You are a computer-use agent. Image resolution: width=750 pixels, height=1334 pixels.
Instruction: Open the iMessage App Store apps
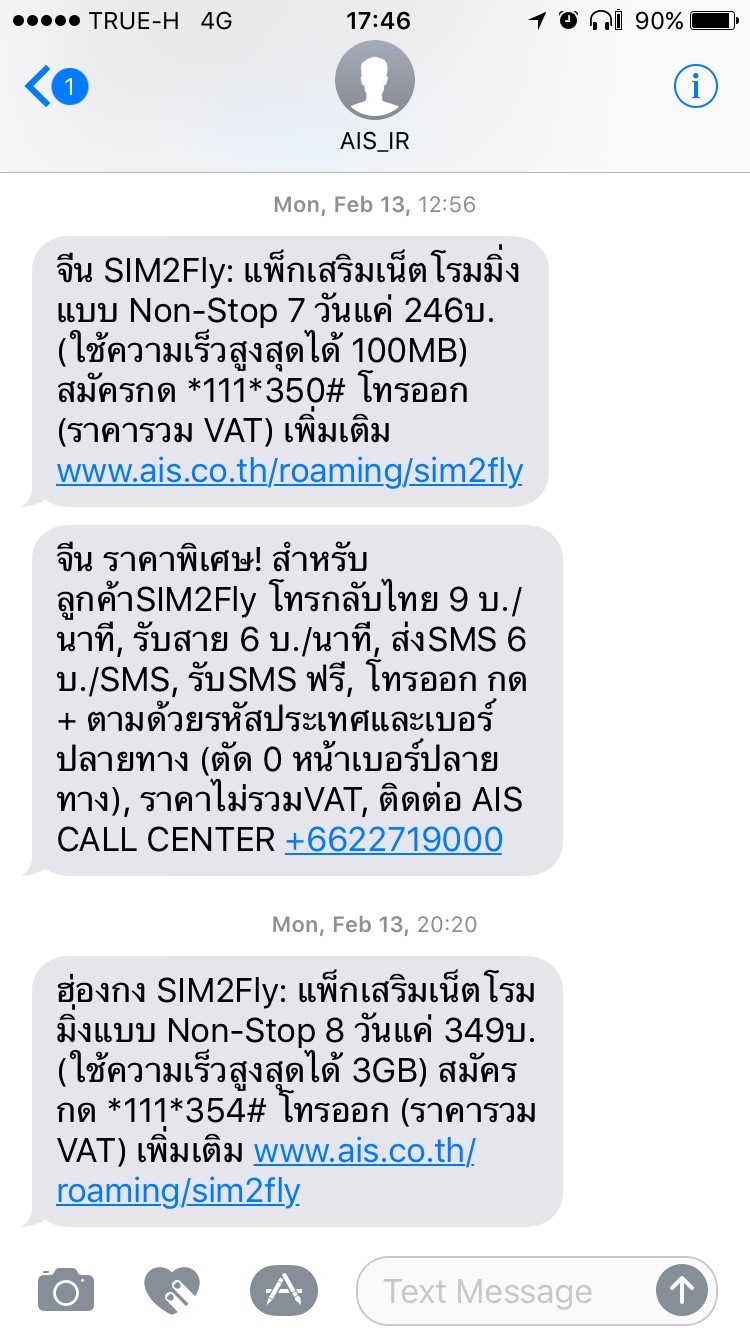(x=283, y=1291)
